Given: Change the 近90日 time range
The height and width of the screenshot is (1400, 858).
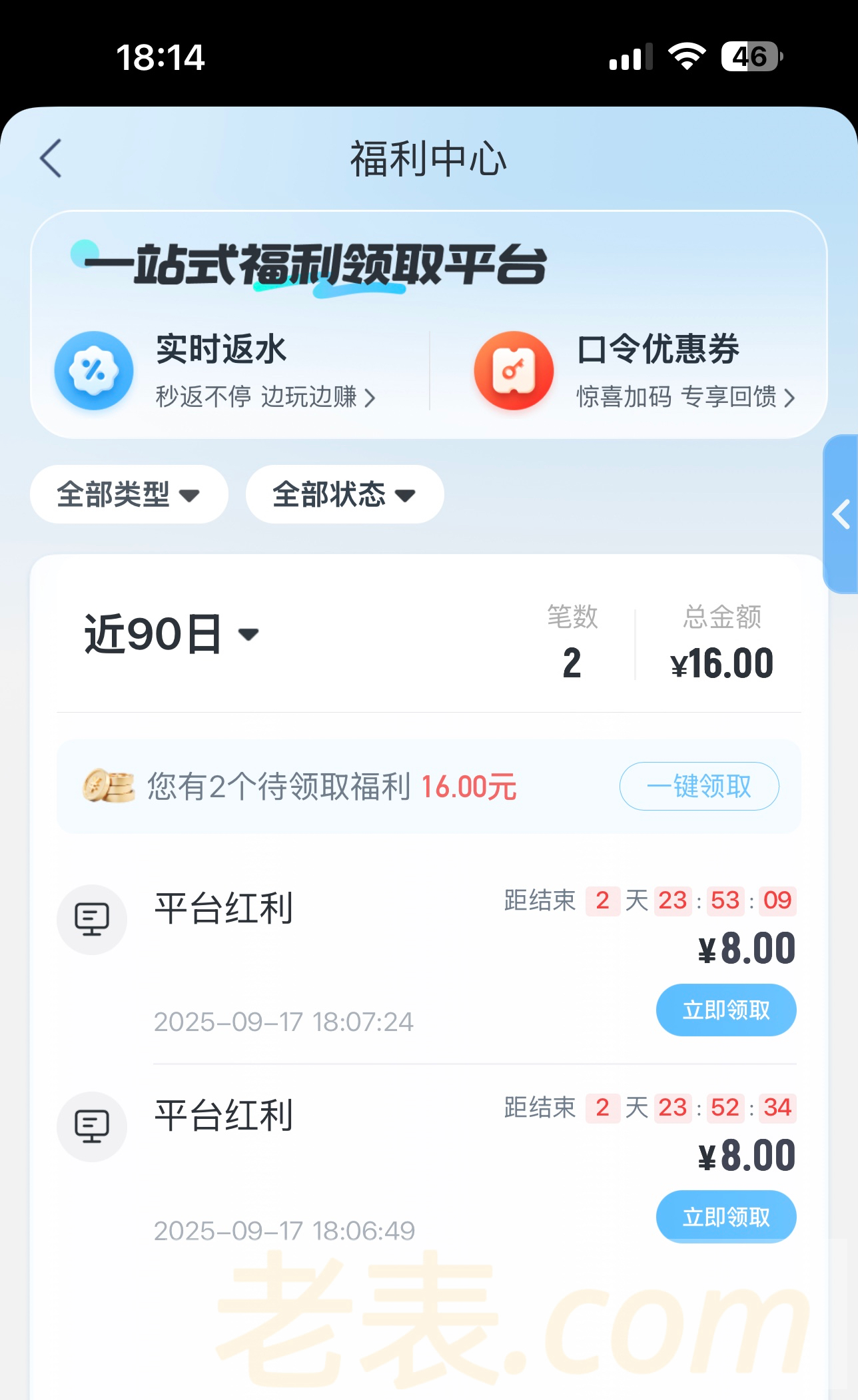Looking at the screenshot, I should [x=171, y=634].
